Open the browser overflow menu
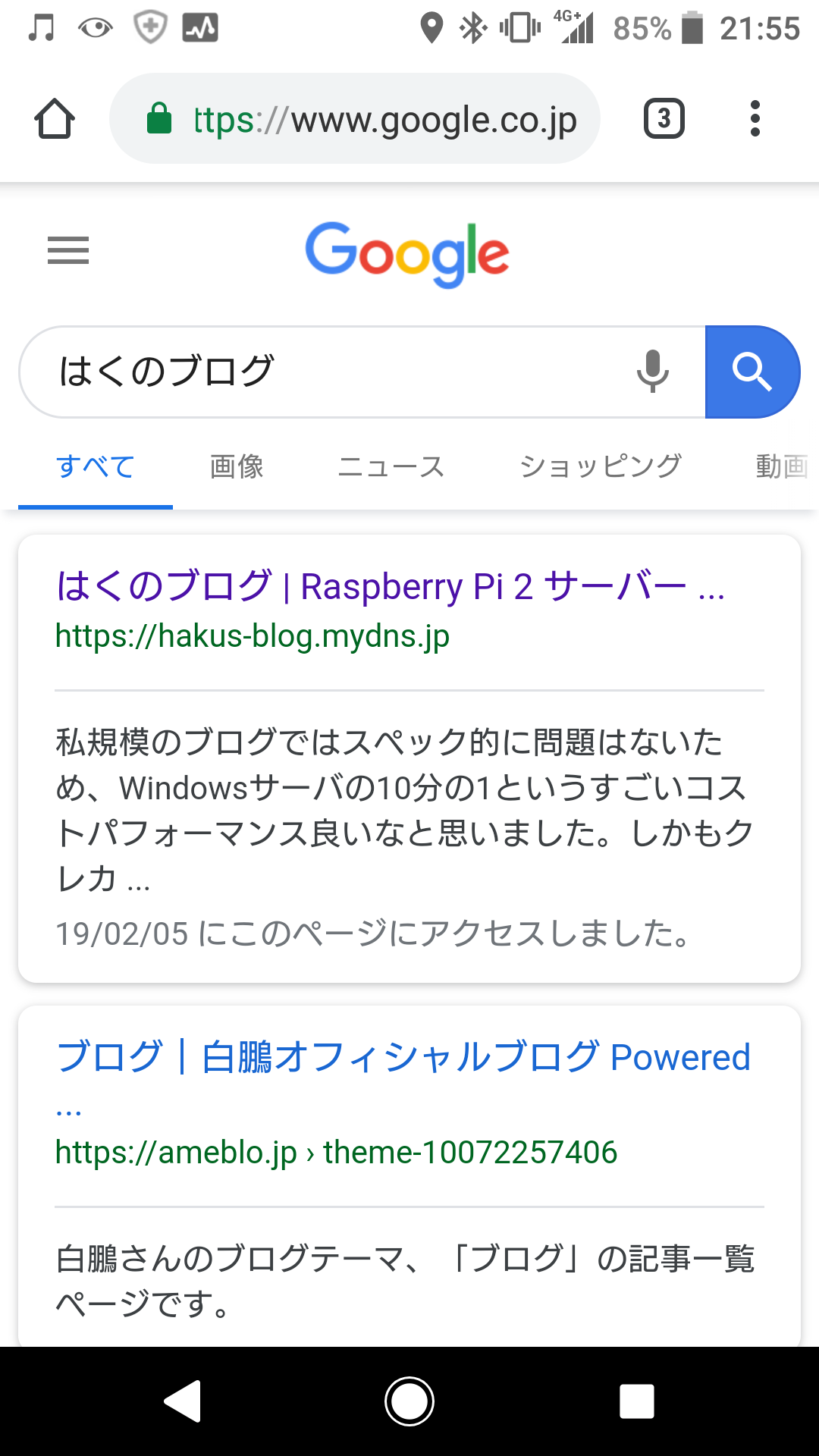Viewport: 819px width, 1456px height. pyautogui.click(x=754, y=119)
